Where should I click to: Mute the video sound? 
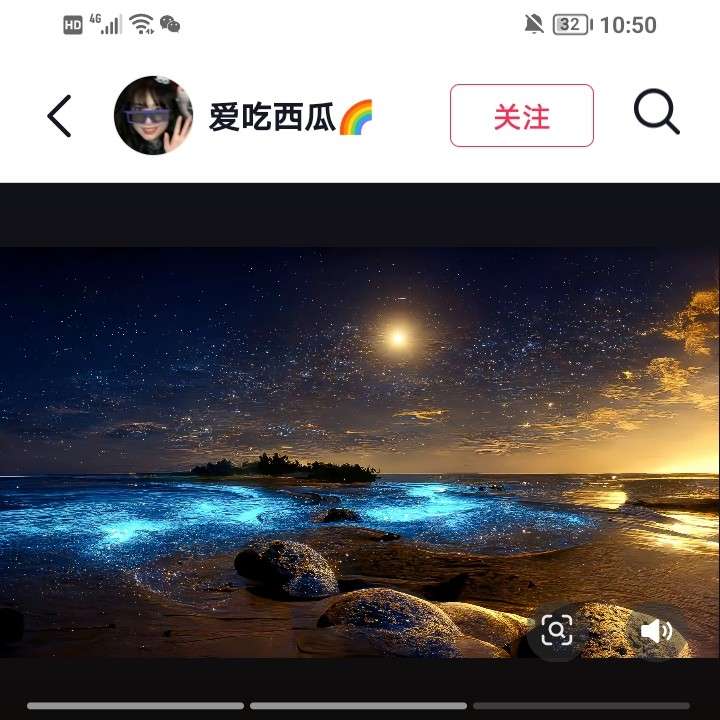[x=656, y=631]
